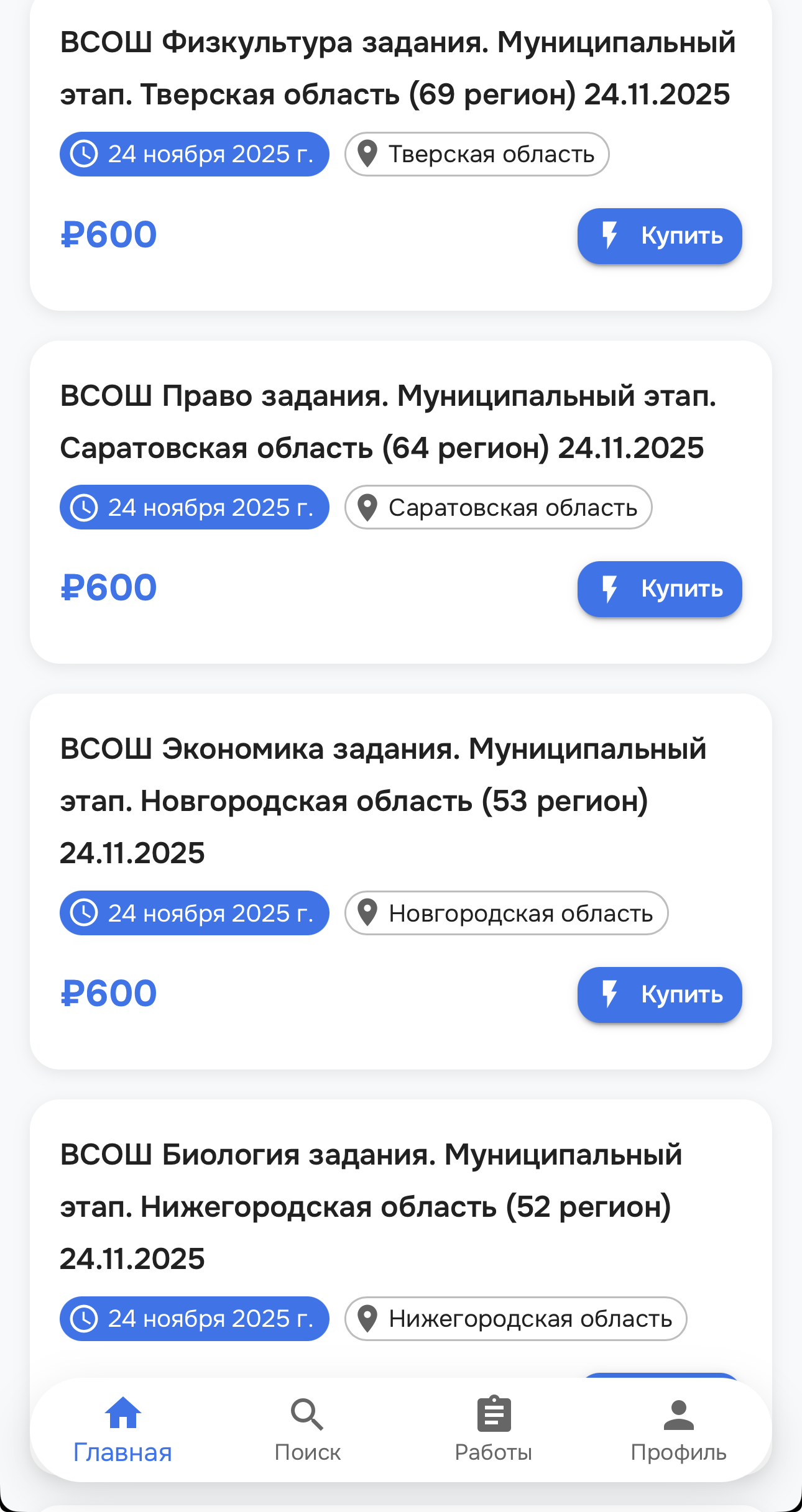Tap the lightning bolt on the Право card
The height and width of the screenshot is (1512, 802).
click(610, 589)
